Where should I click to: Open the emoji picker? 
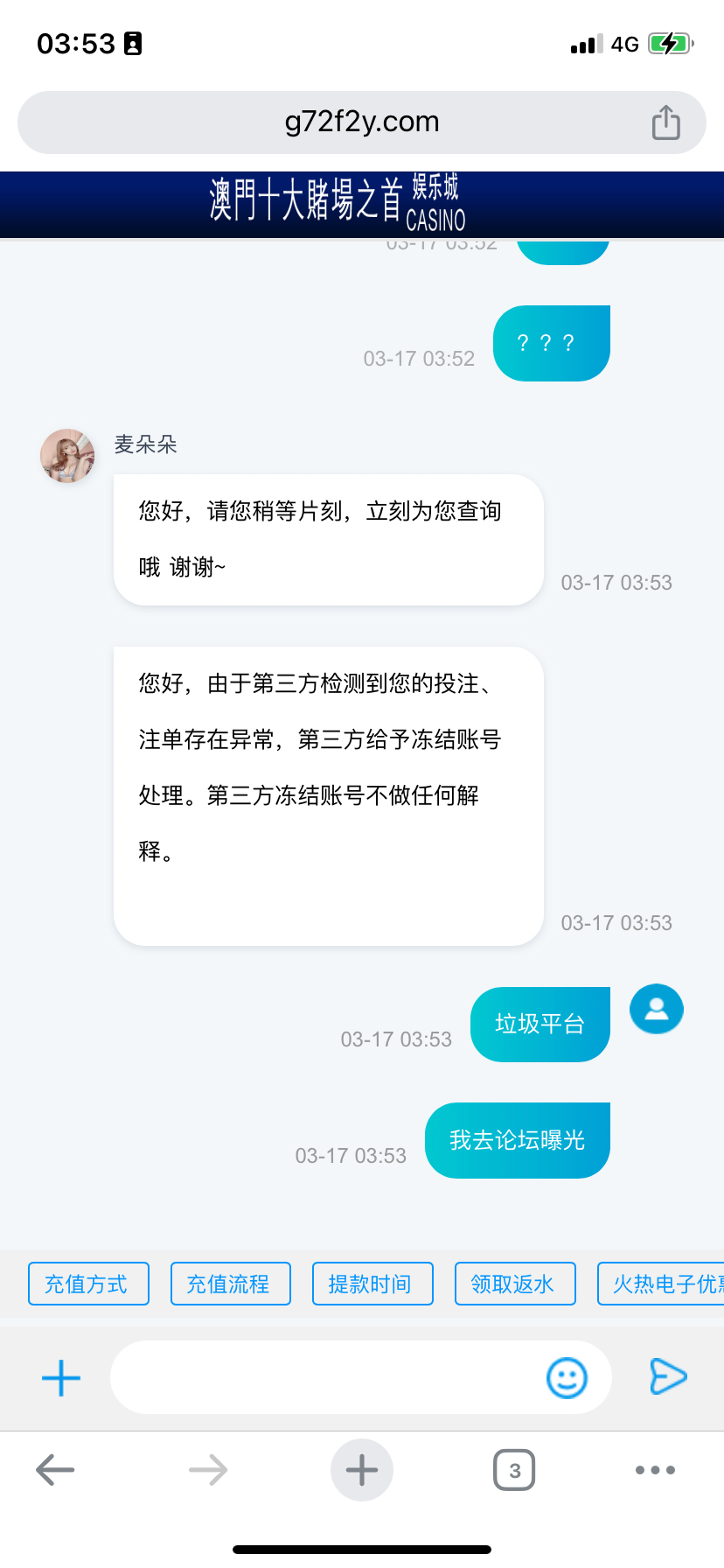[x=567, y=1378]
